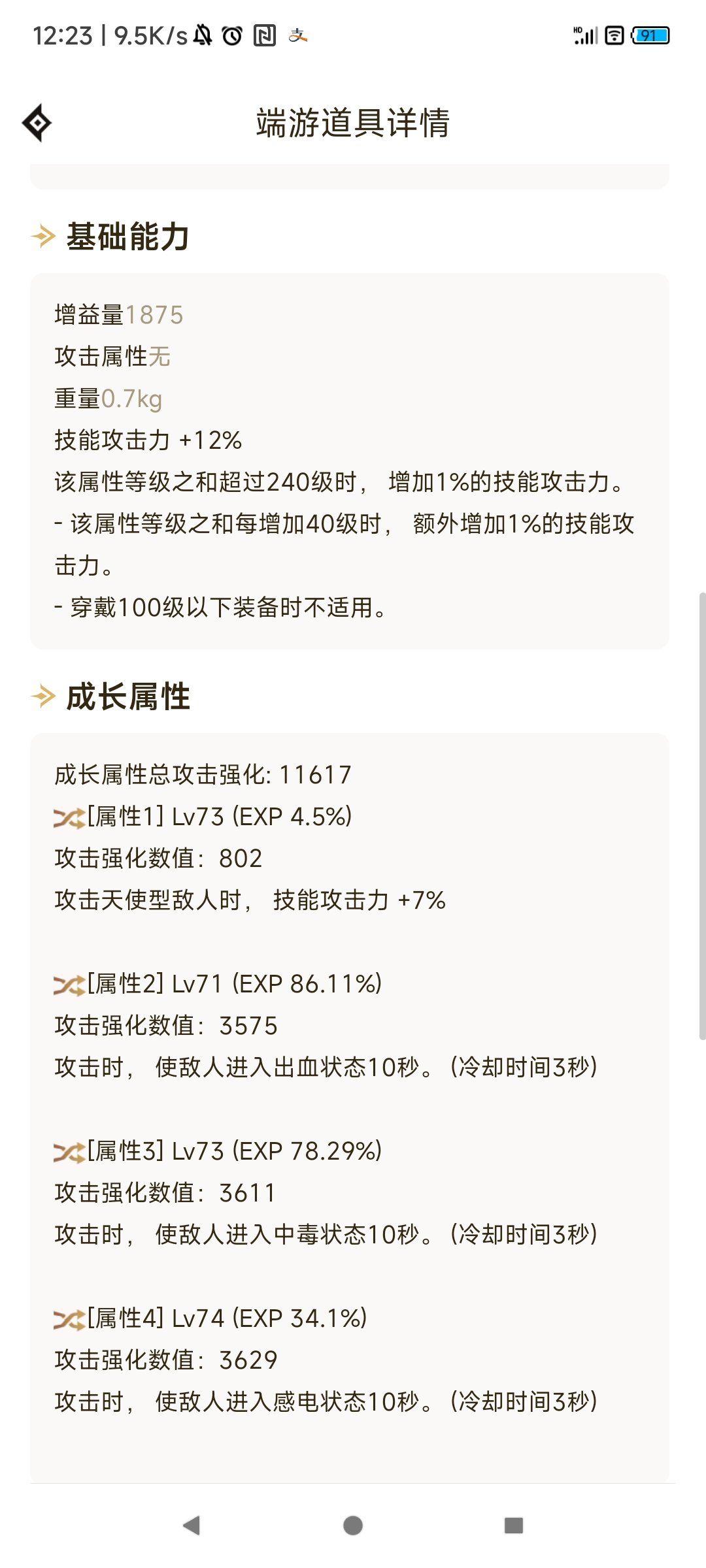Viewport: 706px width, 1568px height.
Task: Go back with the system back button
Action: coord(191,1526)
